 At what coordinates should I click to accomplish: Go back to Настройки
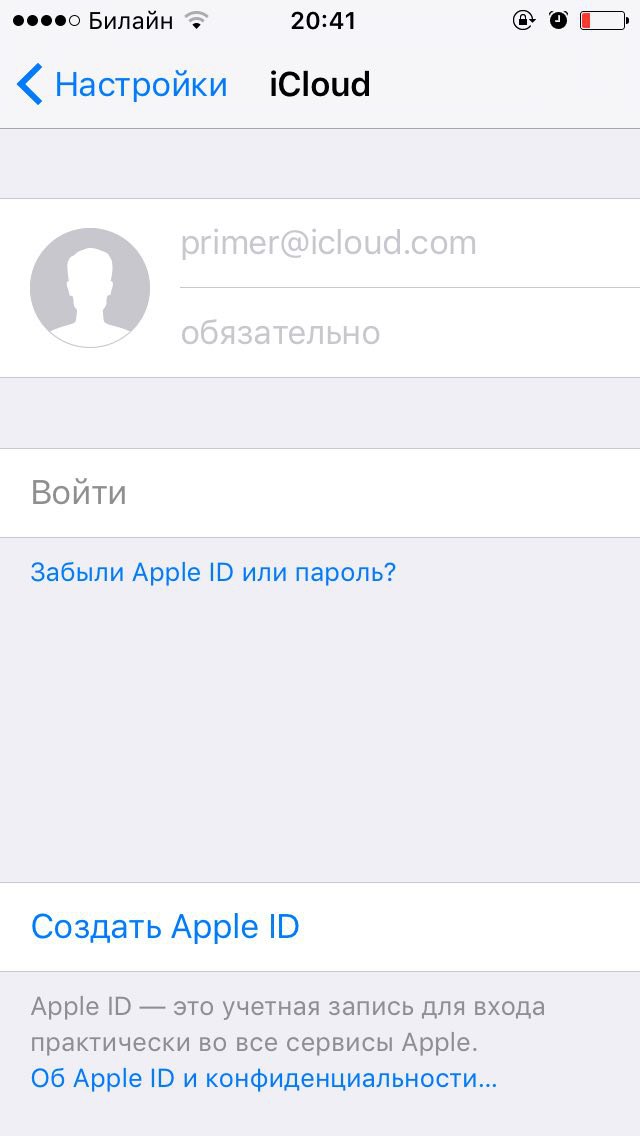click(122, 85)
